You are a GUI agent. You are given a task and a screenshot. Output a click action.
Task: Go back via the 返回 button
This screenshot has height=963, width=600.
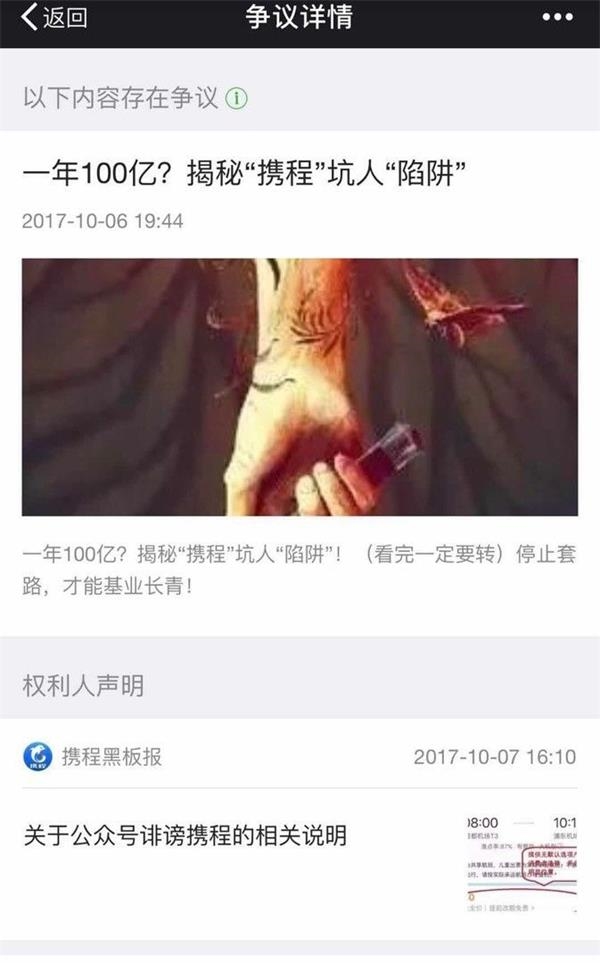[x=54, y=18]
